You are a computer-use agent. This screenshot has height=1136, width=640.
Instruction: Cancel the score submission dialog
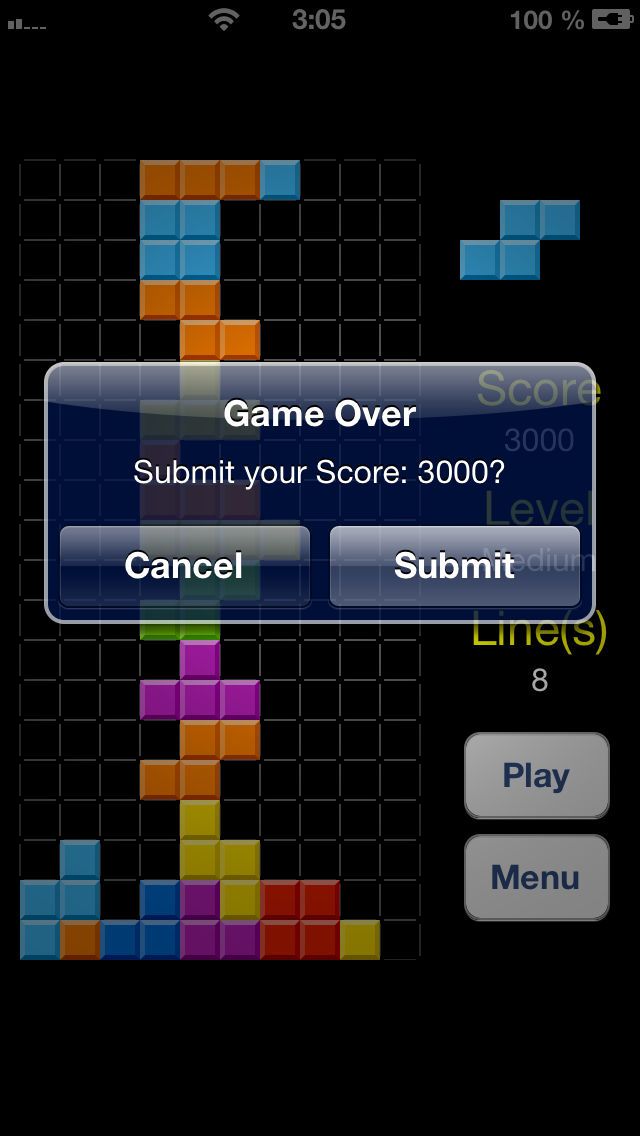(184, 566)
